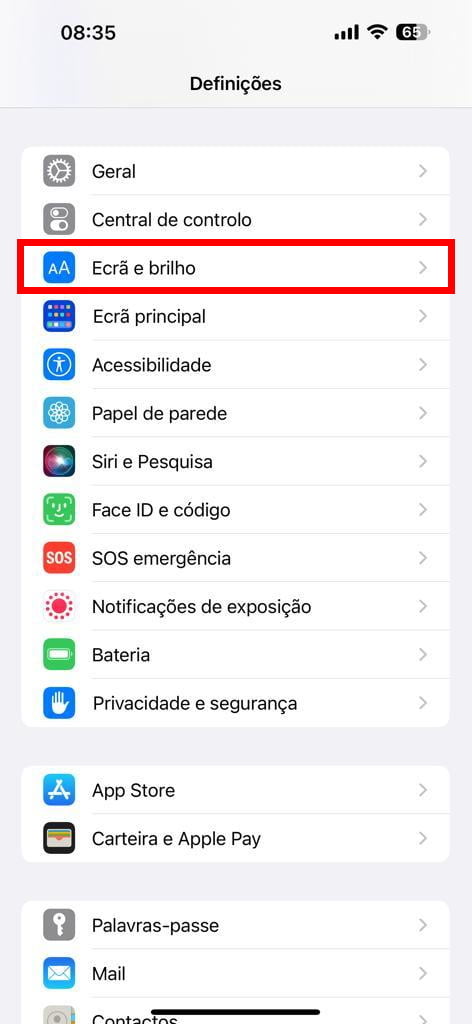Open Siri e Pesquisa

point(236,461)
